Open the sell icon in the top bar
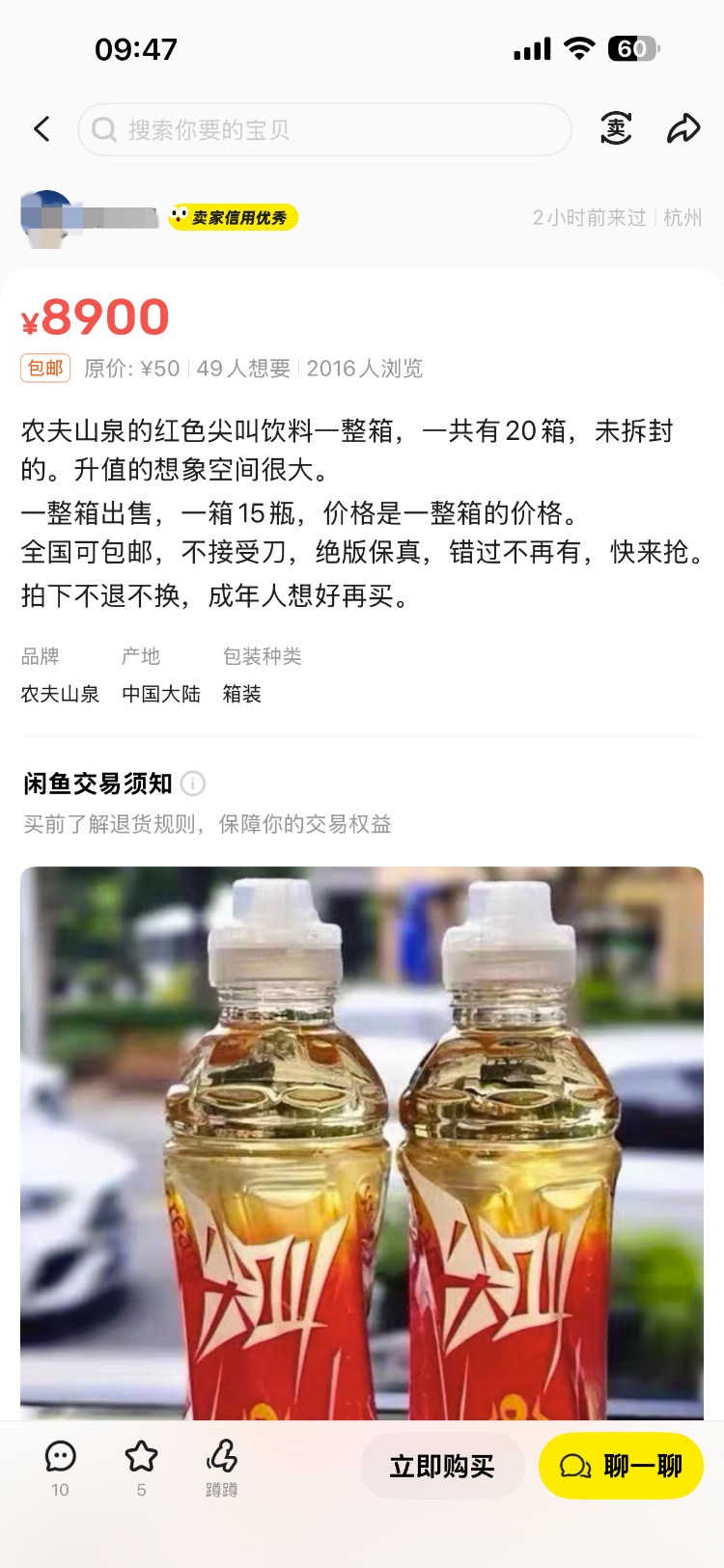 point(616,128)
